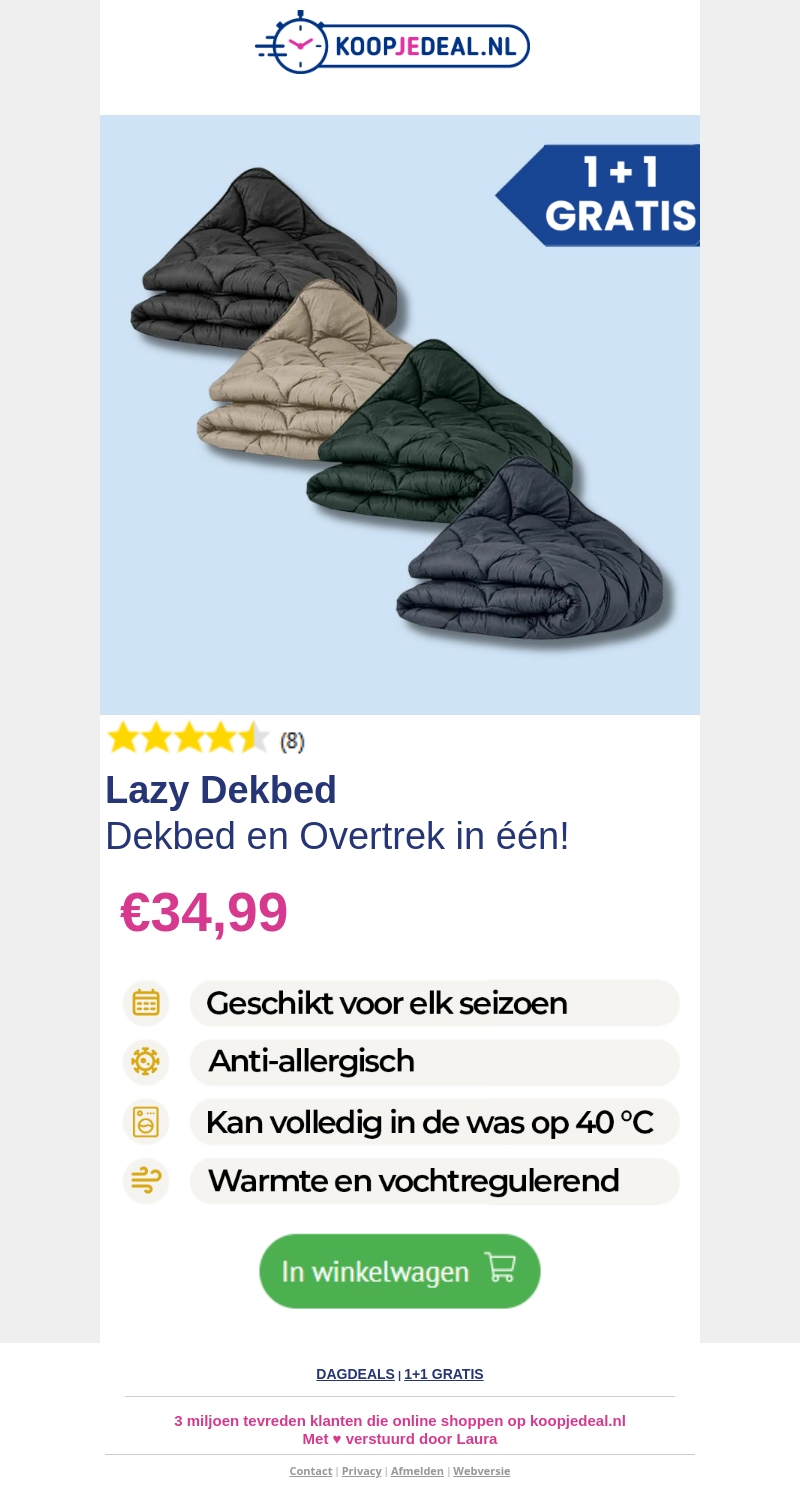Open the Webversie of this email
The image size is (800, 1504).
click(481, 1471)
